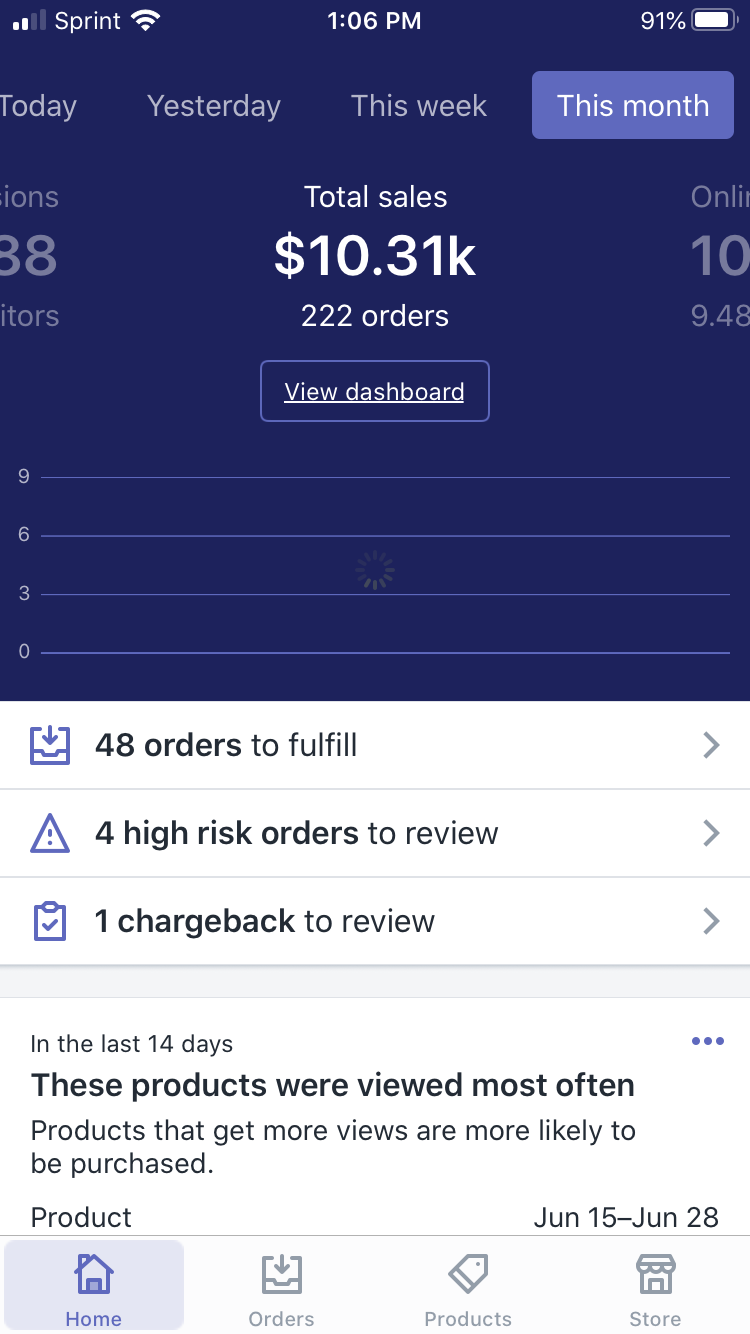750x1334 pixels.
Task: Switch to the Today time range
Action: 38,106
